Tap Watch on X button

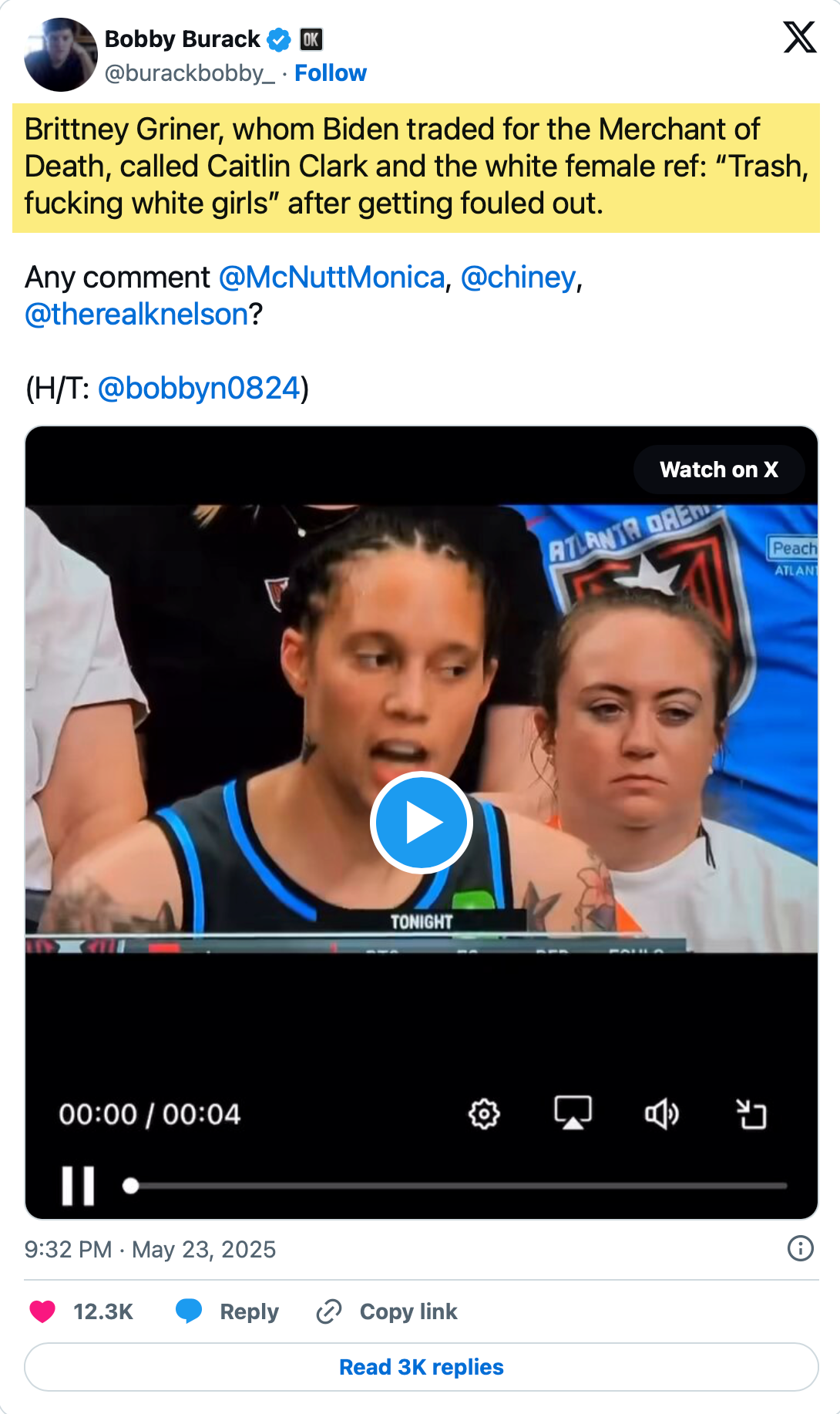[719, 470]
